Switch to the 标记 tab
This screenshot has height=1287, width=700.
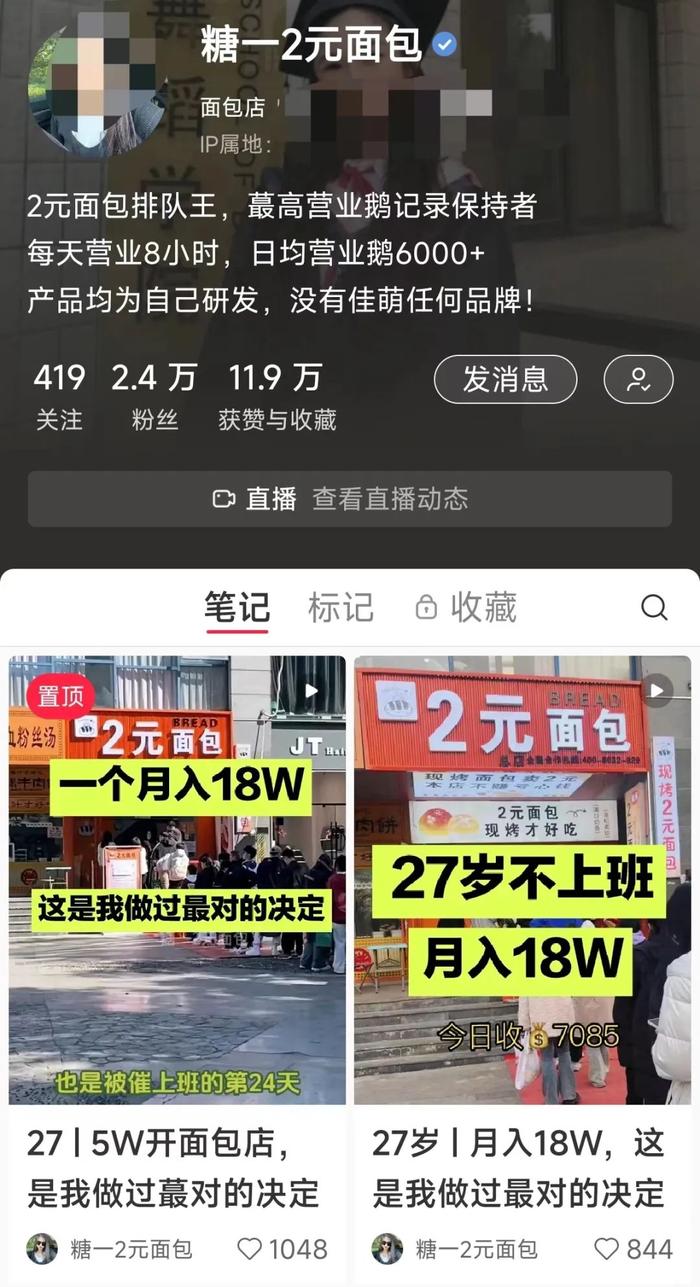[x=340, y=607]
